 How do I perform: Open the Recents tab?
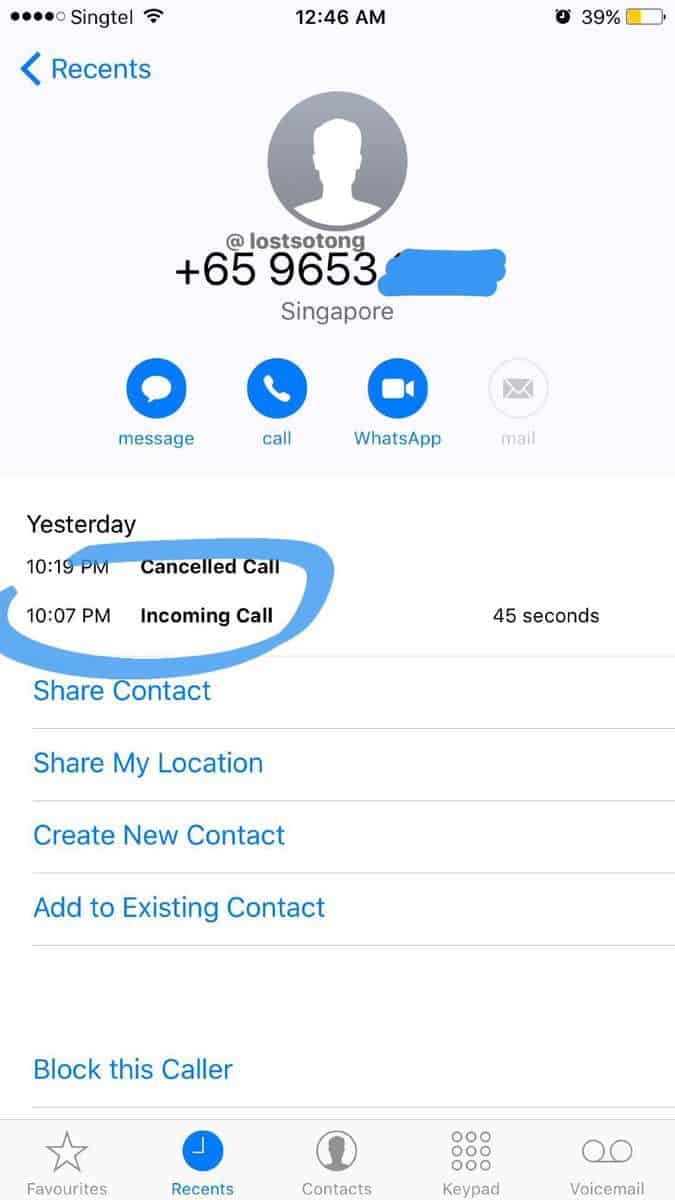(202, 1163)
